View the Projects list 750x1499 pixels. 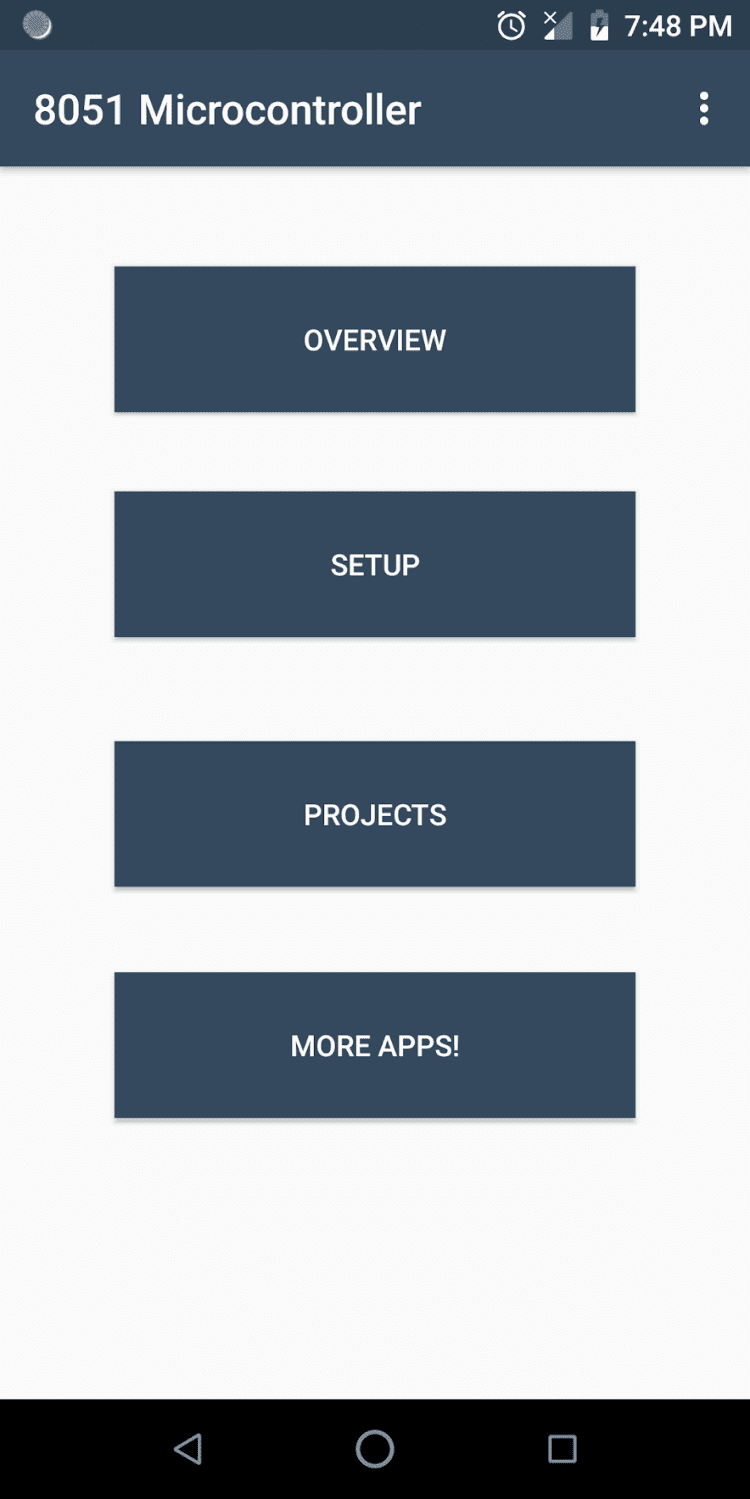click(x=374, y=814)
